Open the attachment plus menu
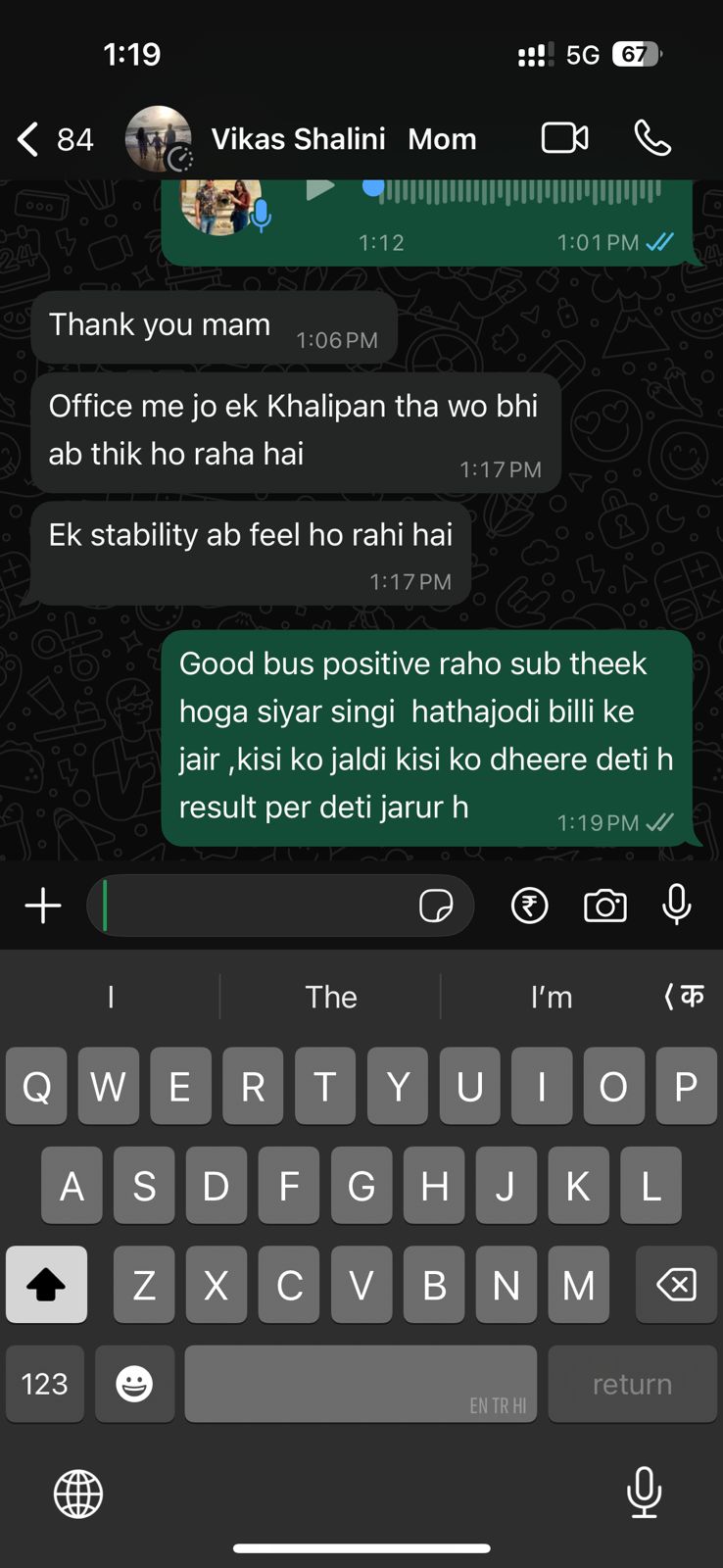 point(43,906)
